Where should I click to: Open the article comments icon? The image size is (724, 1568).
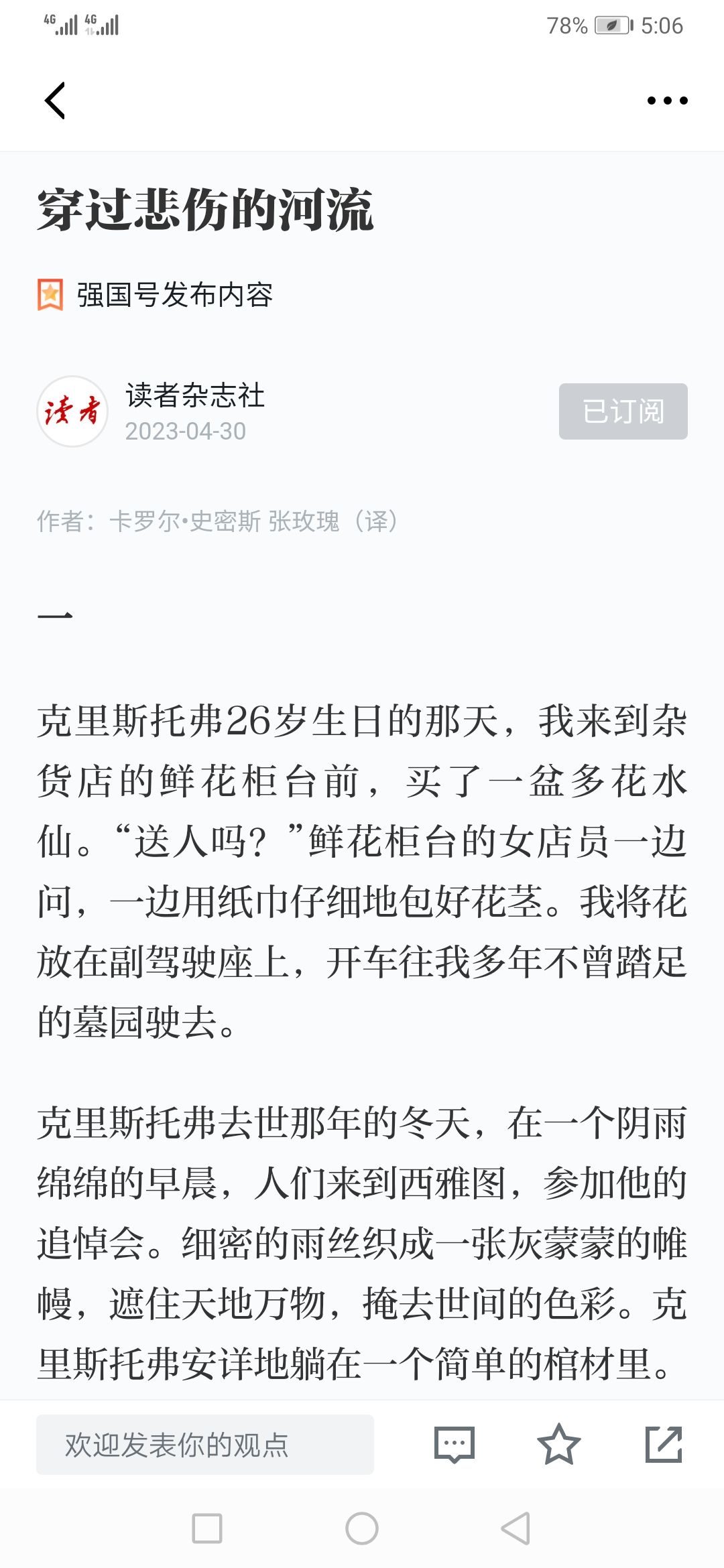click(x=455, y=1445)
